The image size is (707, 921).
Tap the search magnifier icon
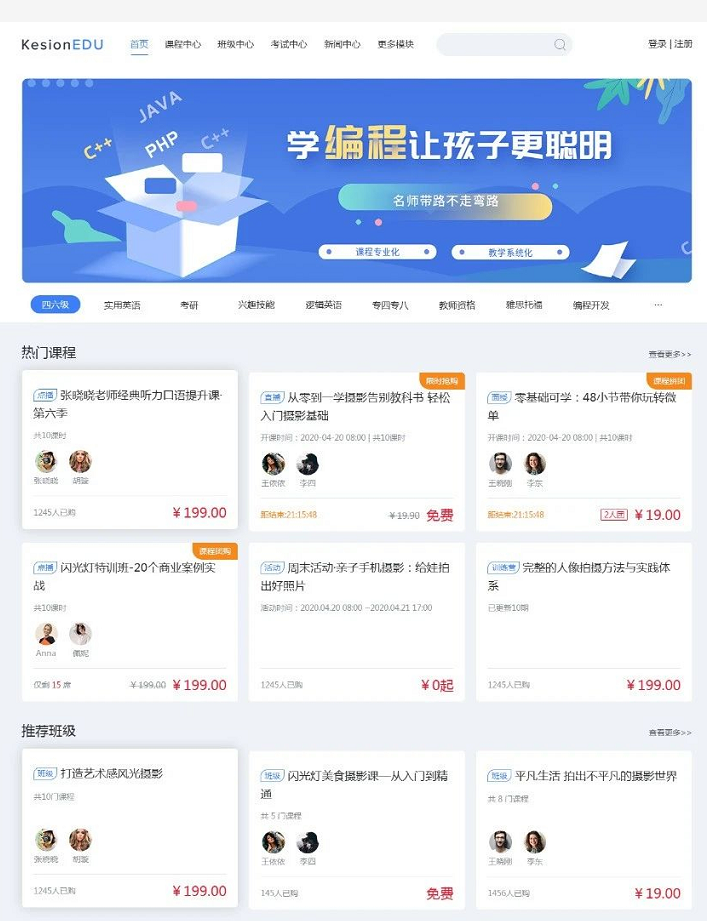(560, 44)
